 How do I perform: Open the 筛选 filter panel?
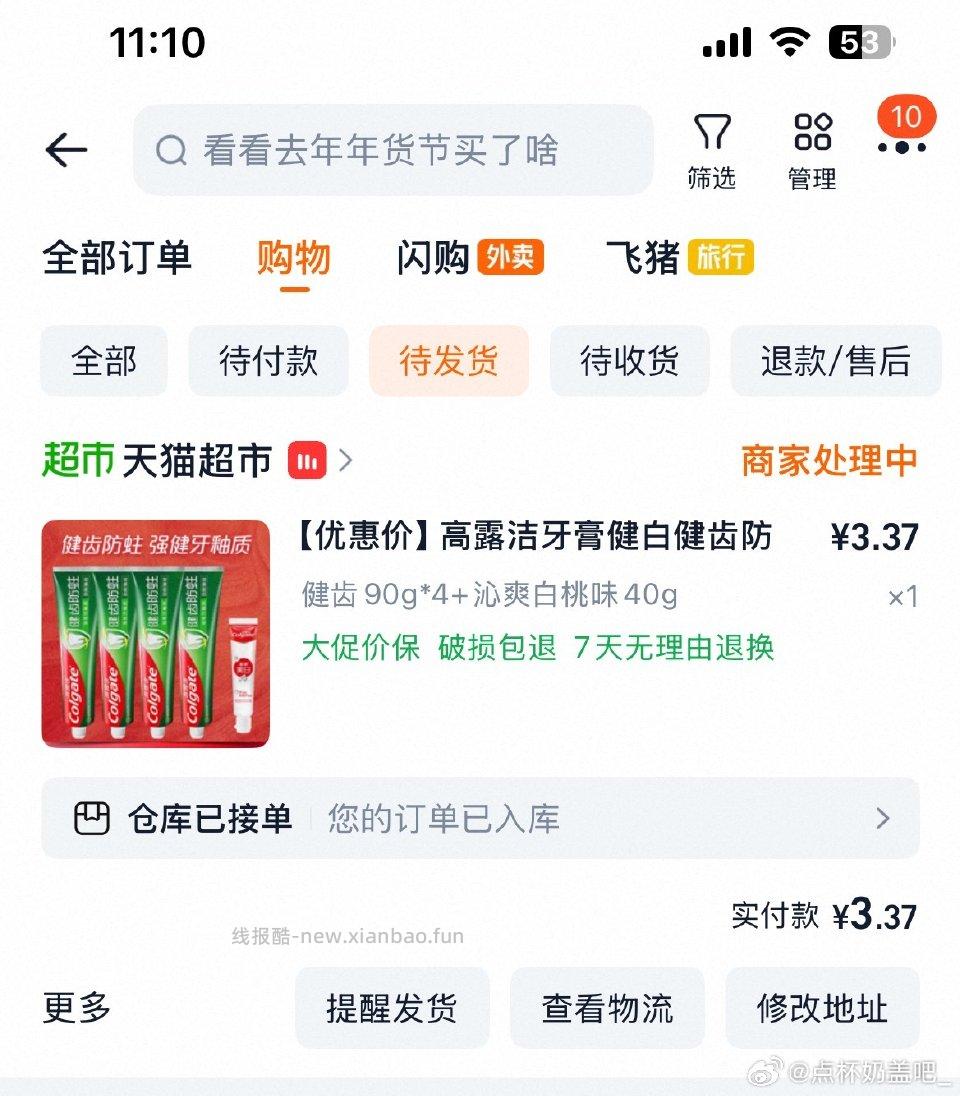click(713, 147)
